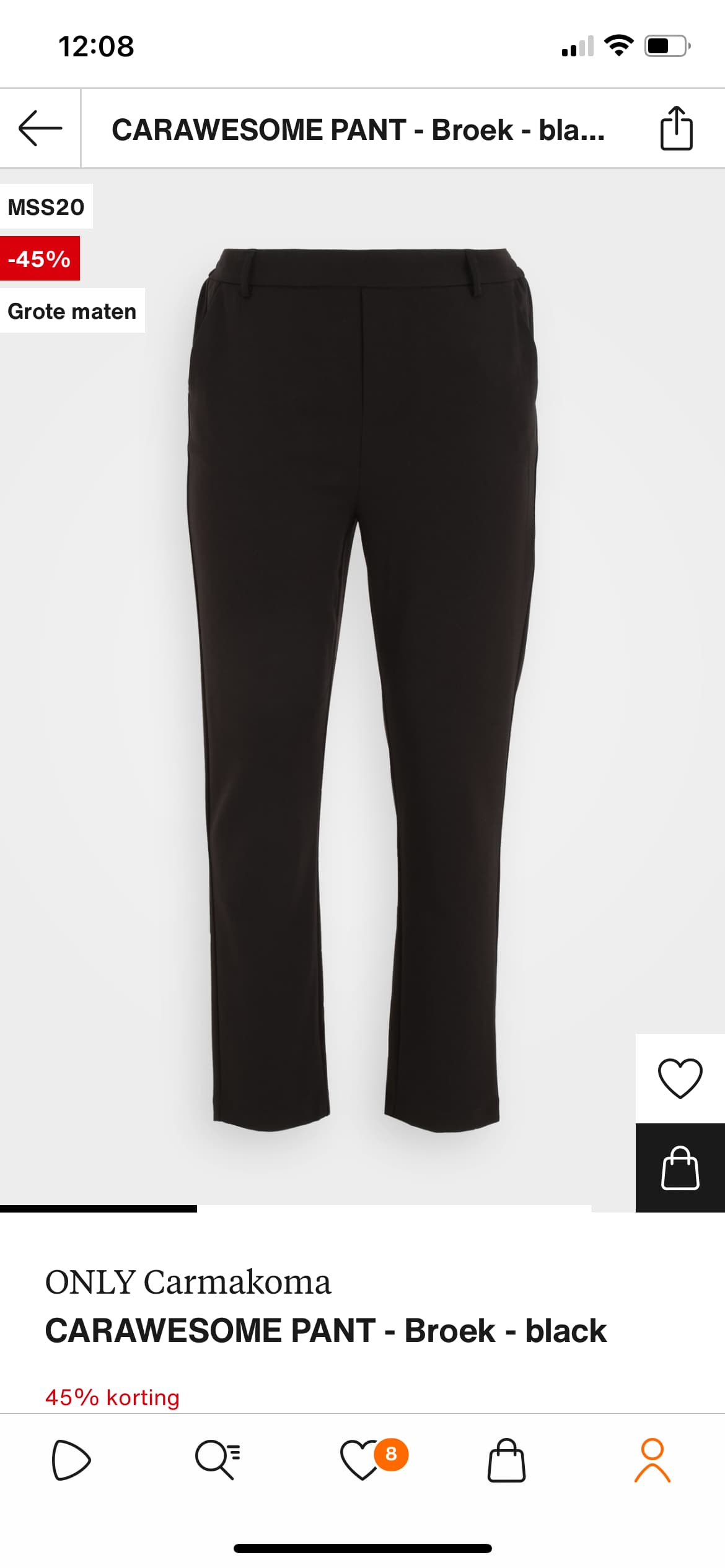
Task: Add pants to wishlist with heart
Action: pos(680,1078)
